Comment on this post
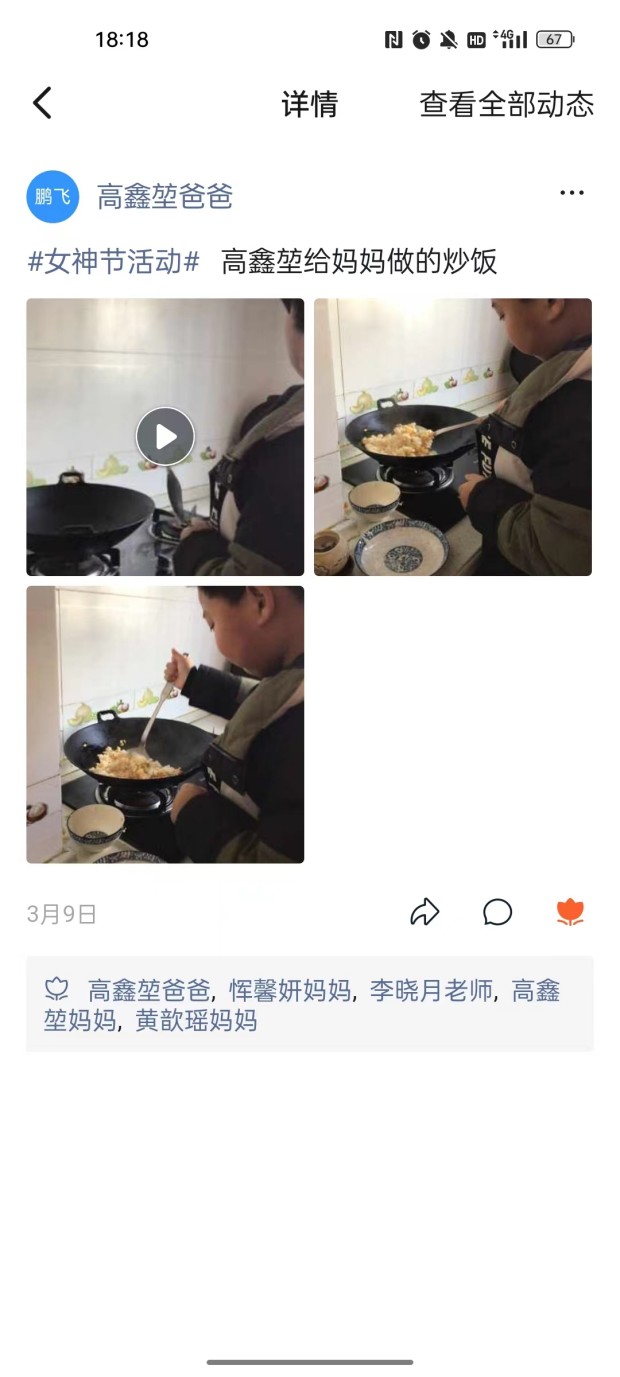 497,912
